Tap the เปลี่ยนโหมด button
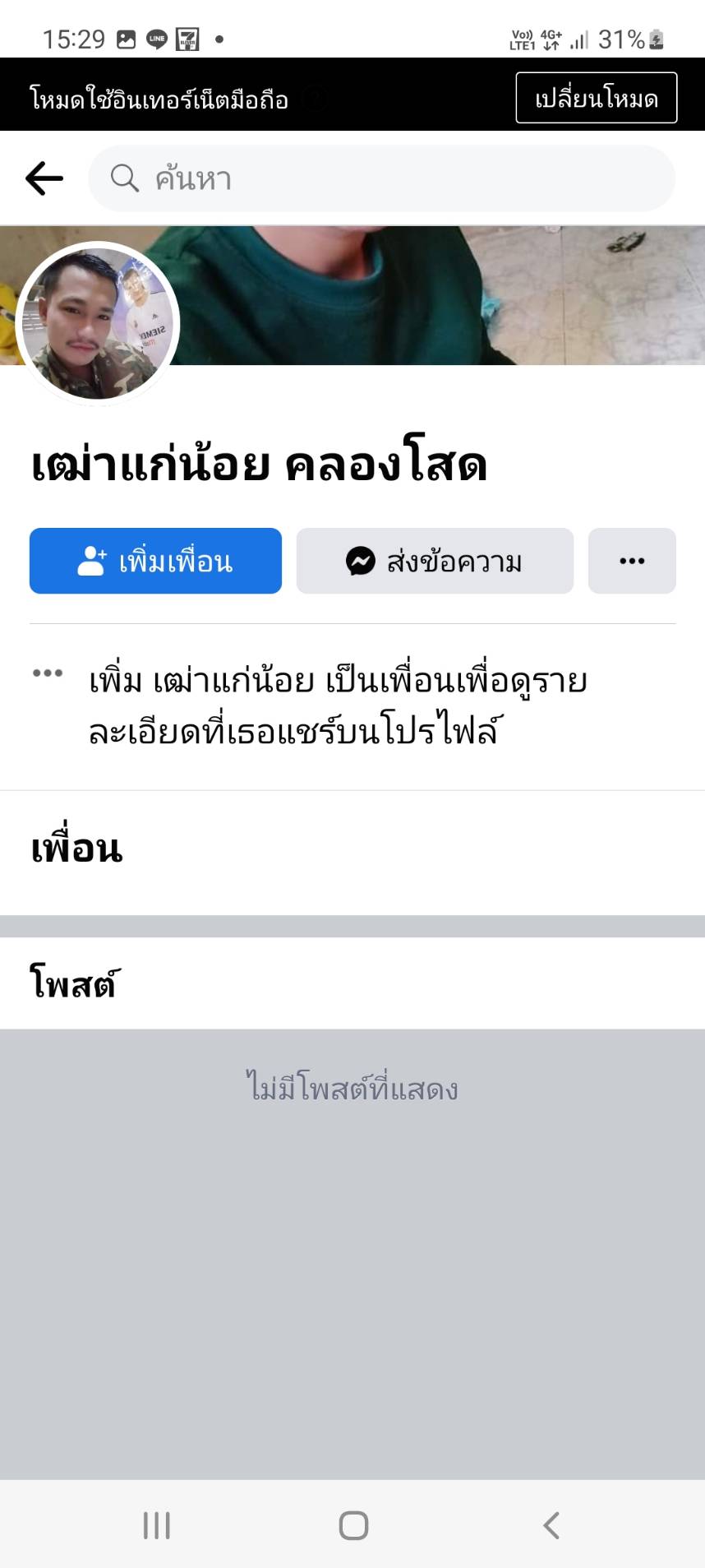Viewport: 705px width, 1568px height. click(596, 98)
